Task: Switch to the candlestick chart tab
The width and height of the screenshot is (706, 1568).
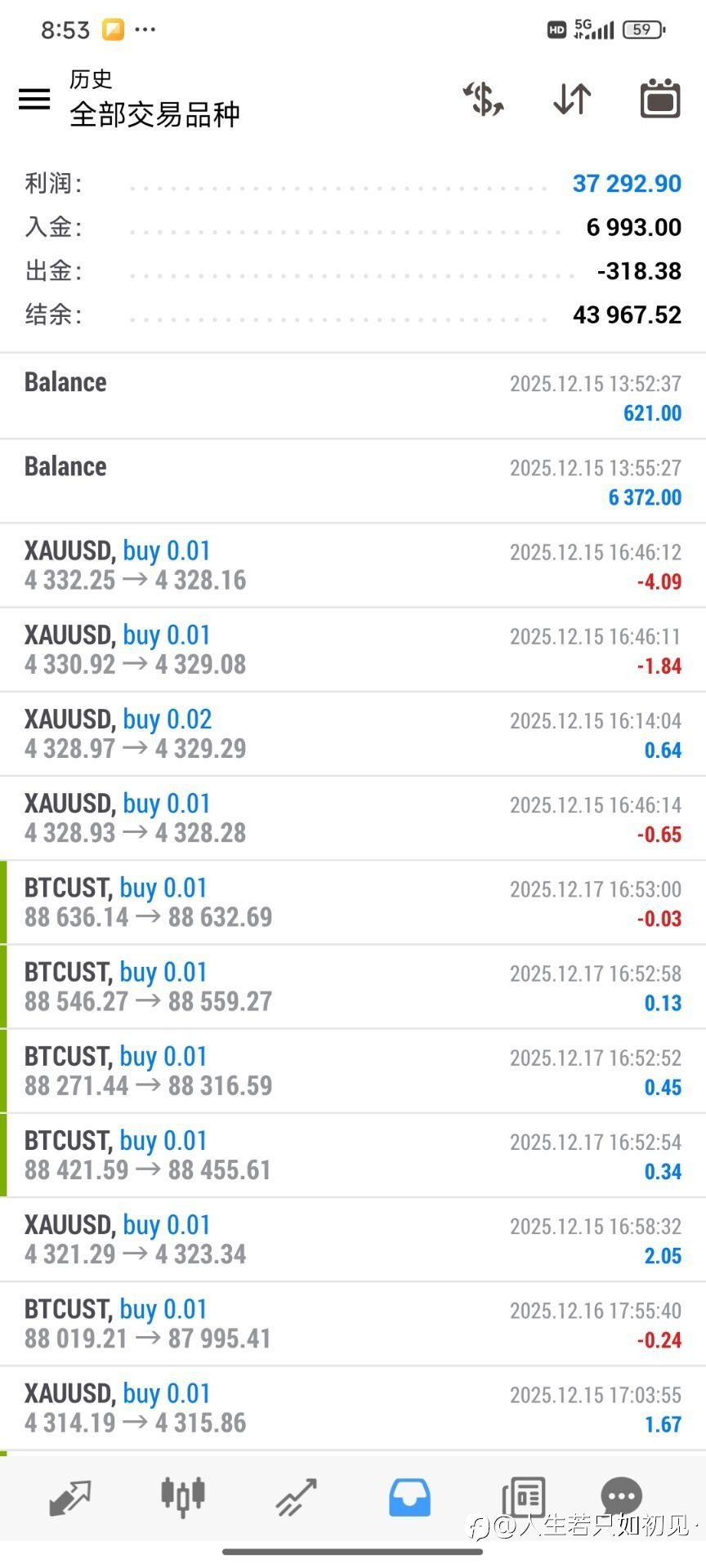Action: tap(183, 1497)
